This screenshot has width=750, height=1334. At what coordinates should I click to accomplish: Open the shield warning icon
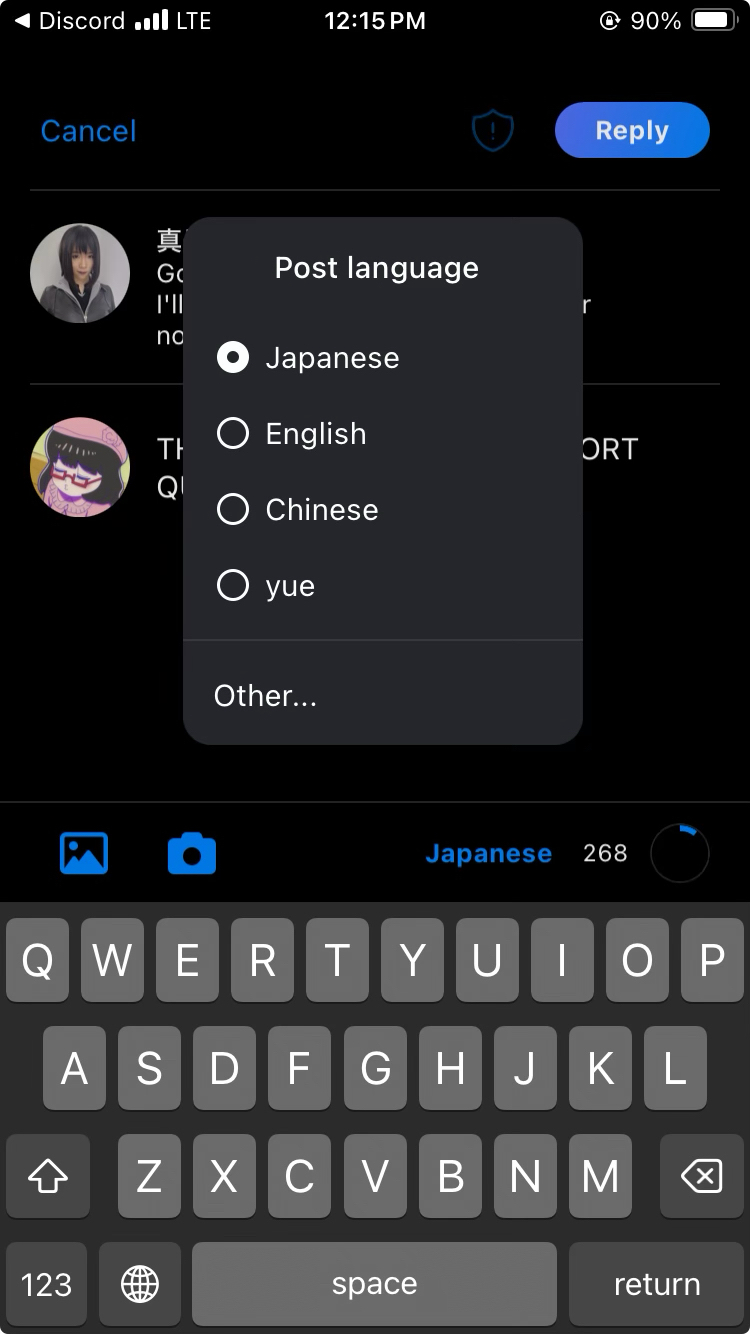pyautogui.click(x=492, y=131)
